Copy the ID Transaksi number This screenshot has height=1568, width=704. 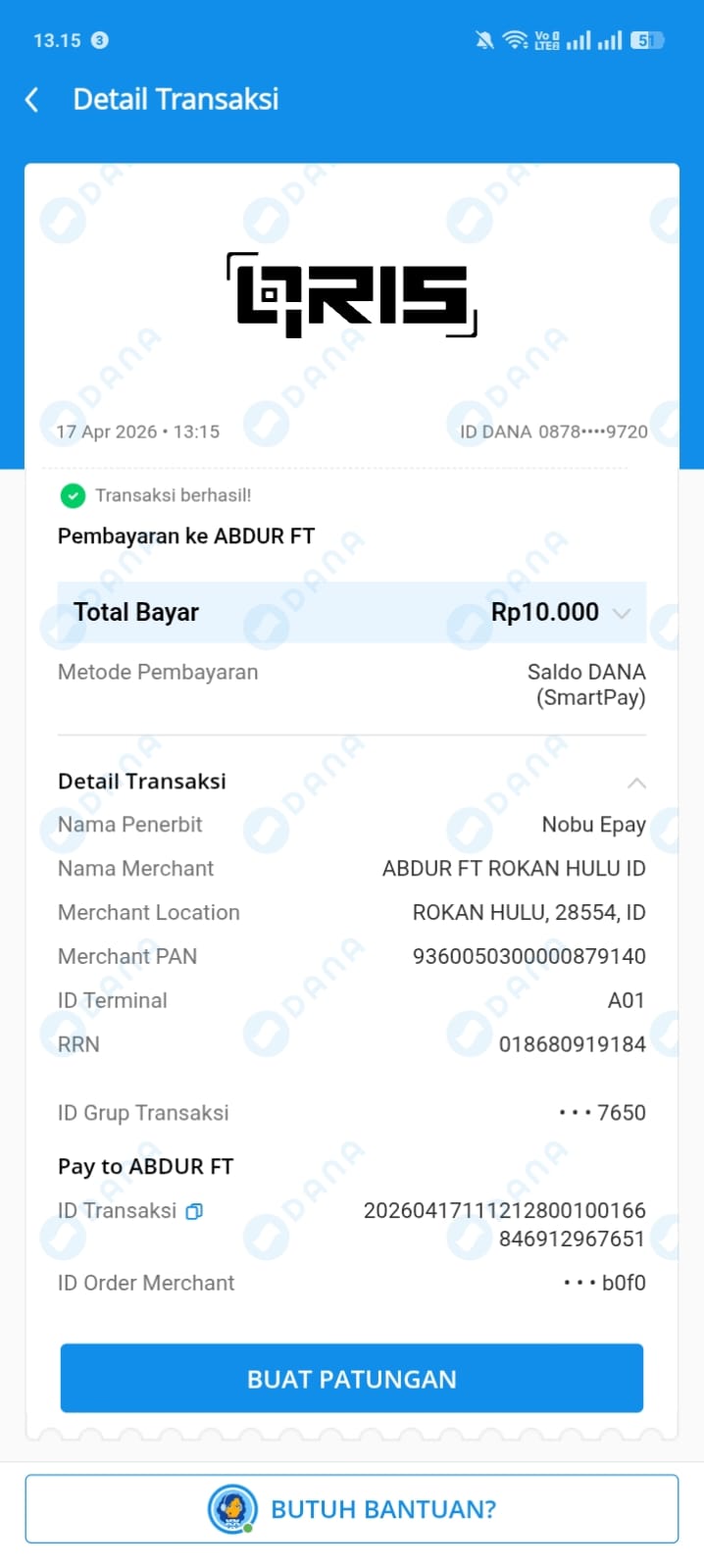pos(194,1211)
